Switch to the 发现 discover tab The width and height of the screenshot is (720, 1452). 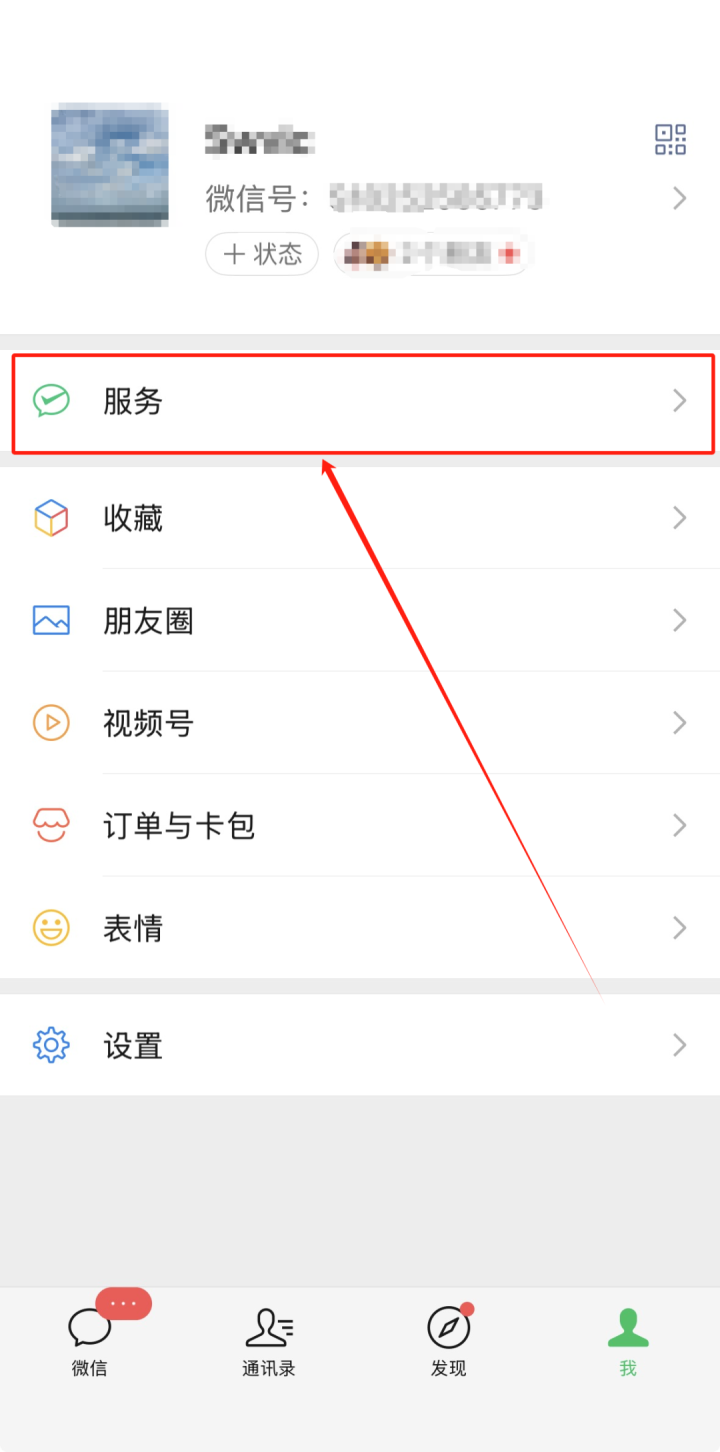[x=449, y=1342]
